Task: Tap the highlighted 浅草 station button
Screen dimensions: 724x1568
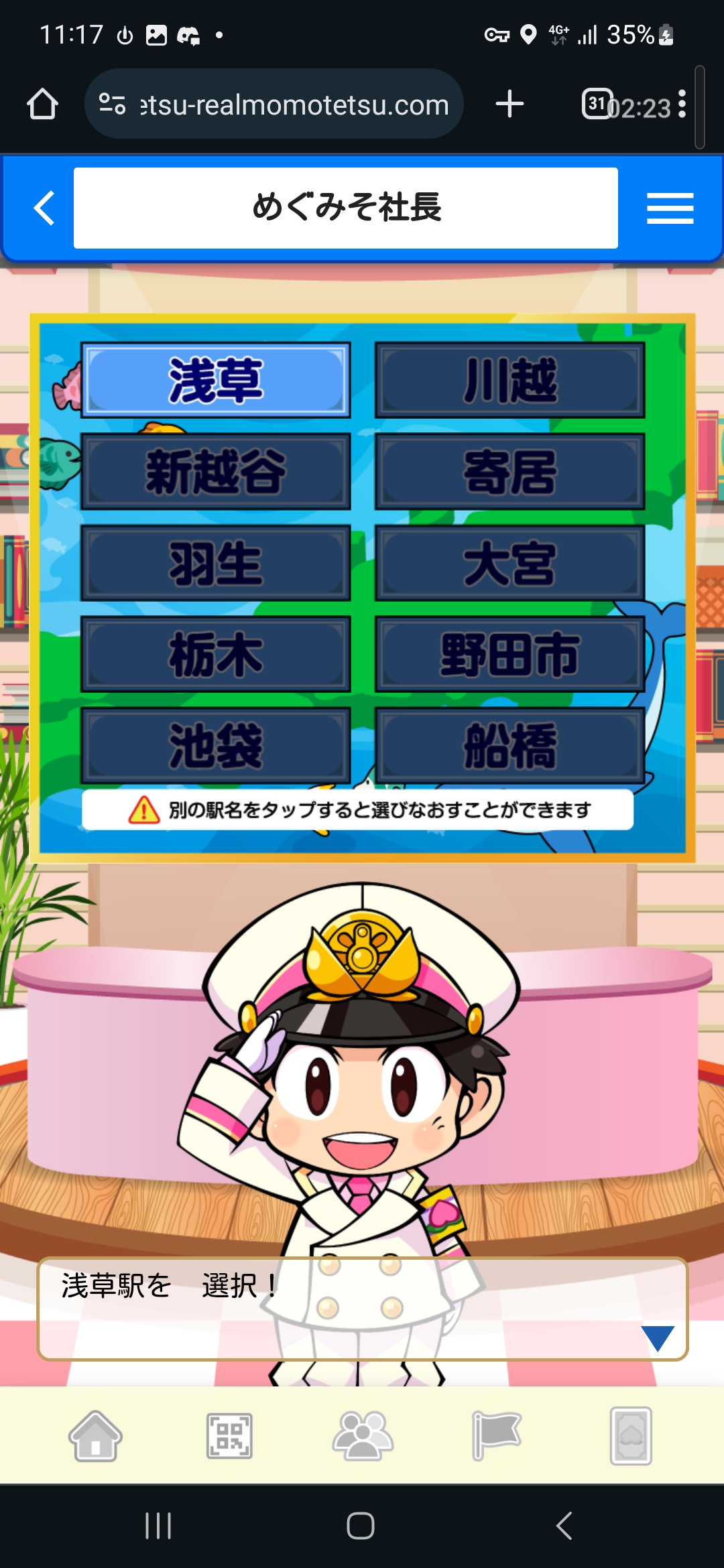Action: [x=216, y=381]
